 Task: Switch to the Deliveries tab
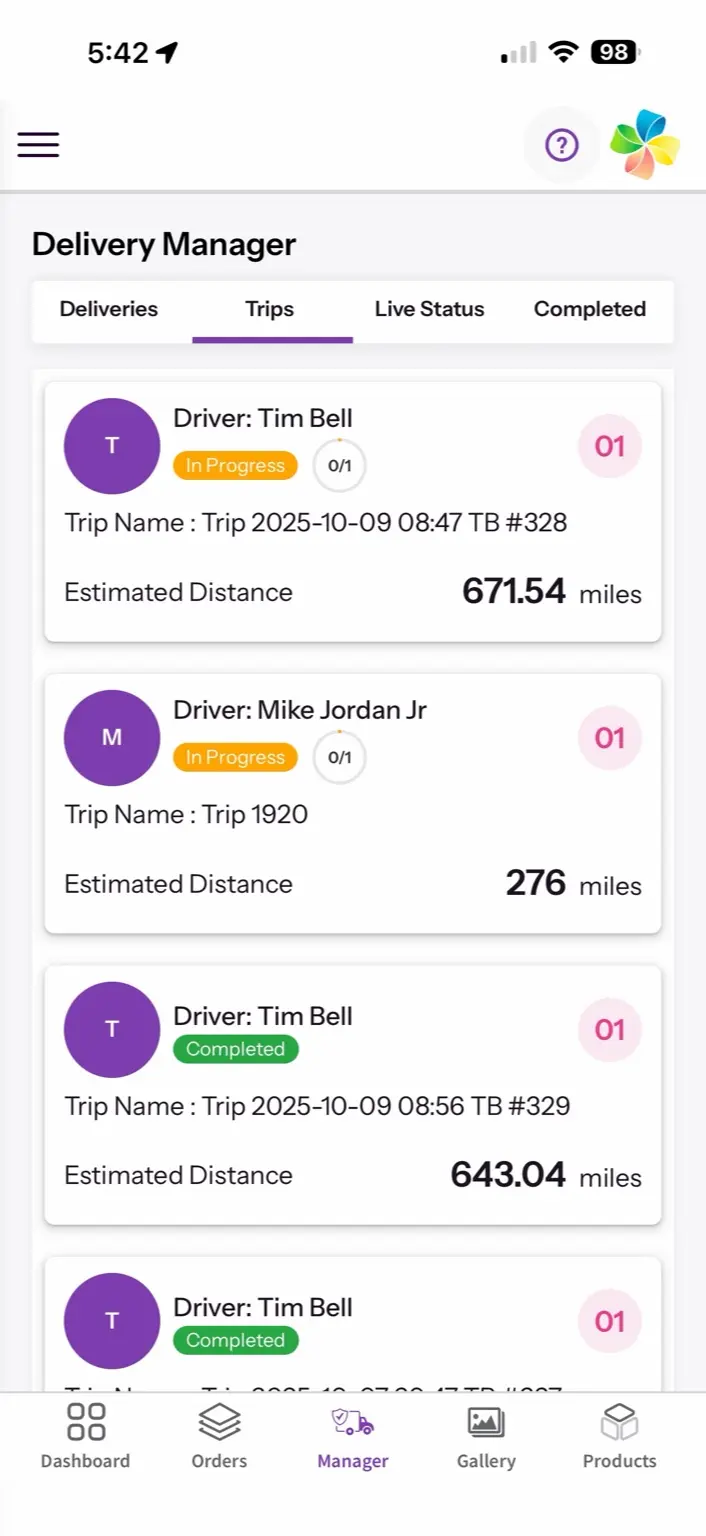[x=109, y=310]
